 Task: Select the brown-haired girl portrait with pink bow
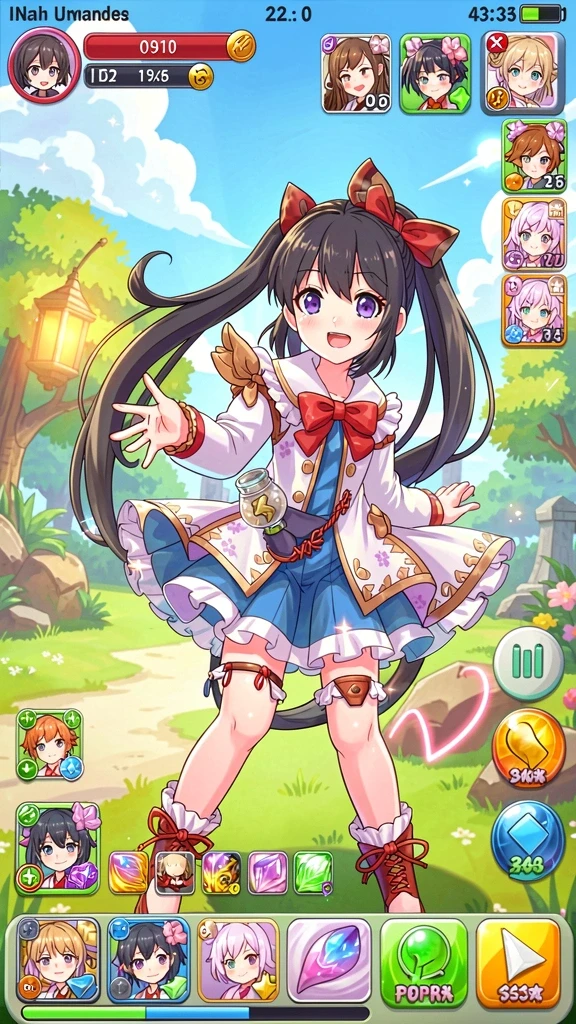click(356, 73)
